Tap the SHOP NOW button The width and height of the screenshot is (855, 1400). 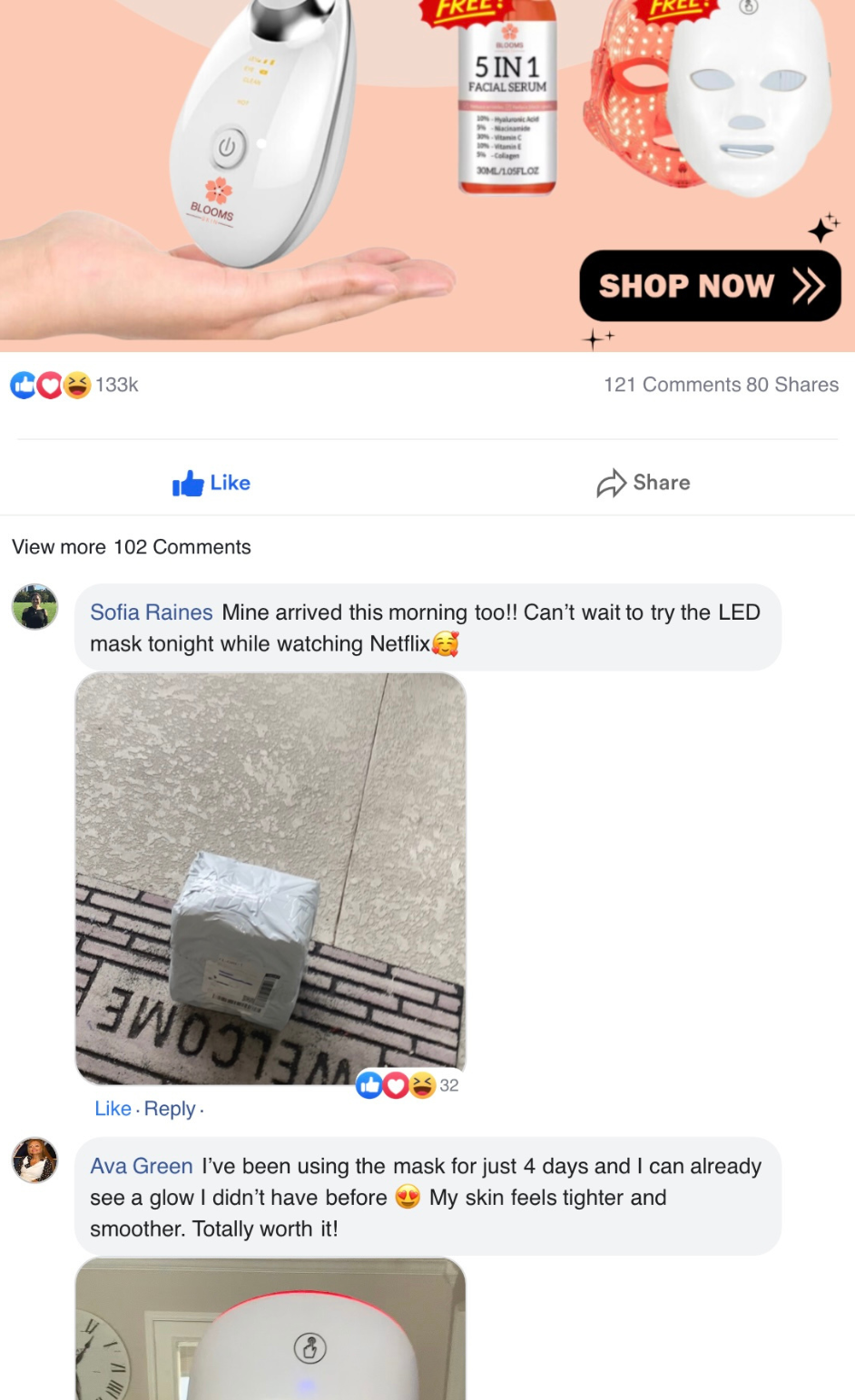coord(710,286)
